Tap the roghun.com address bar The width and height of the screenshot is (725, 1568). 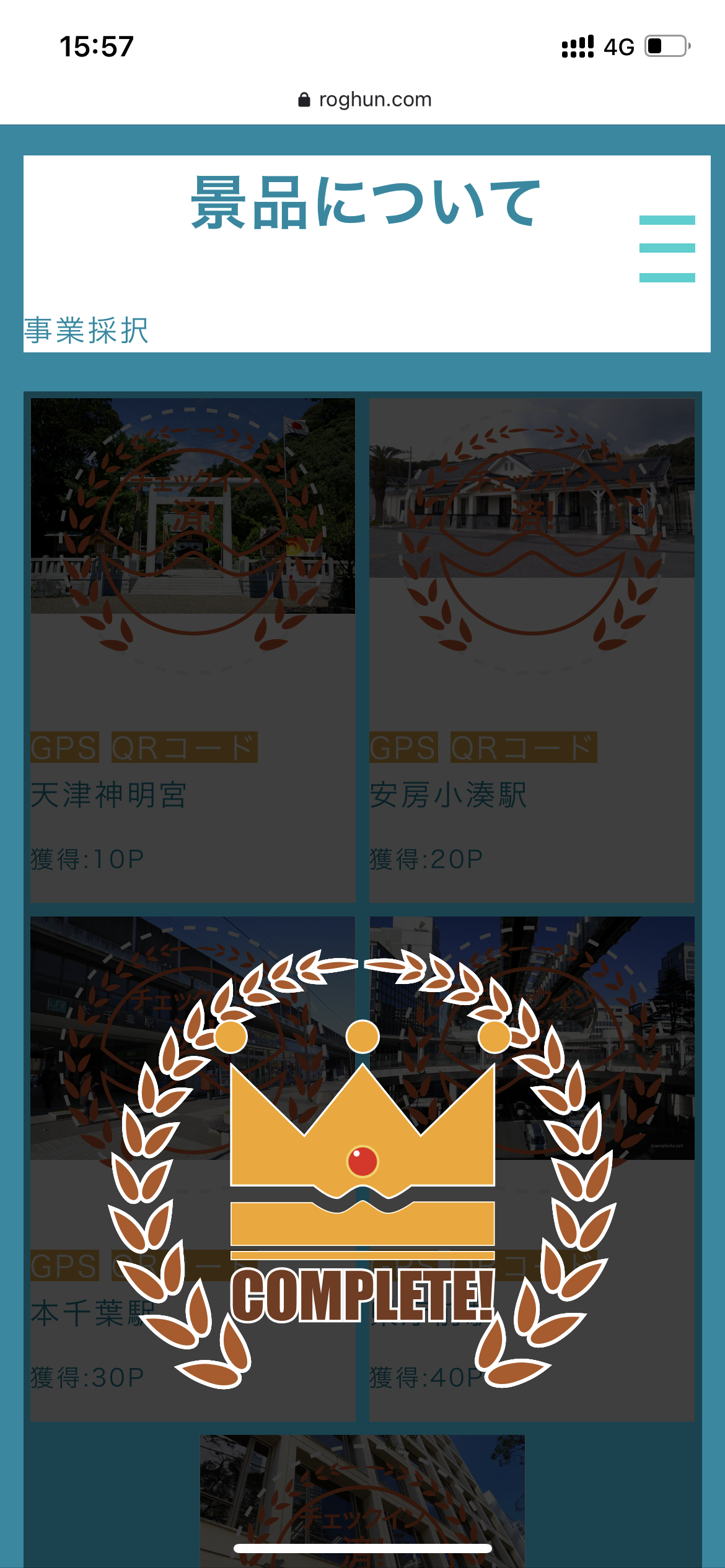tap(364, 99)
